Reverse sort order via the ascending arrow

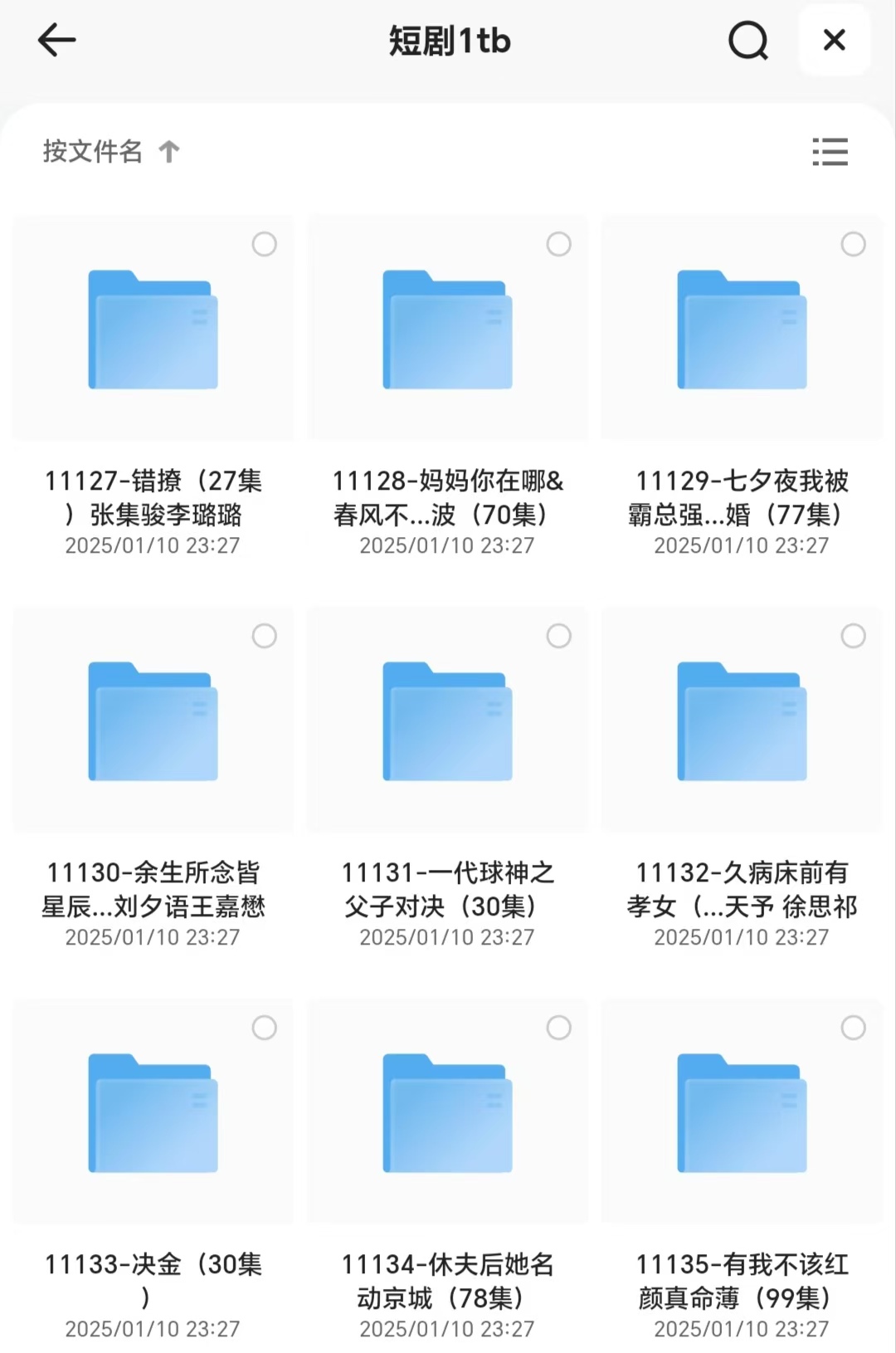tap(170, 150)
